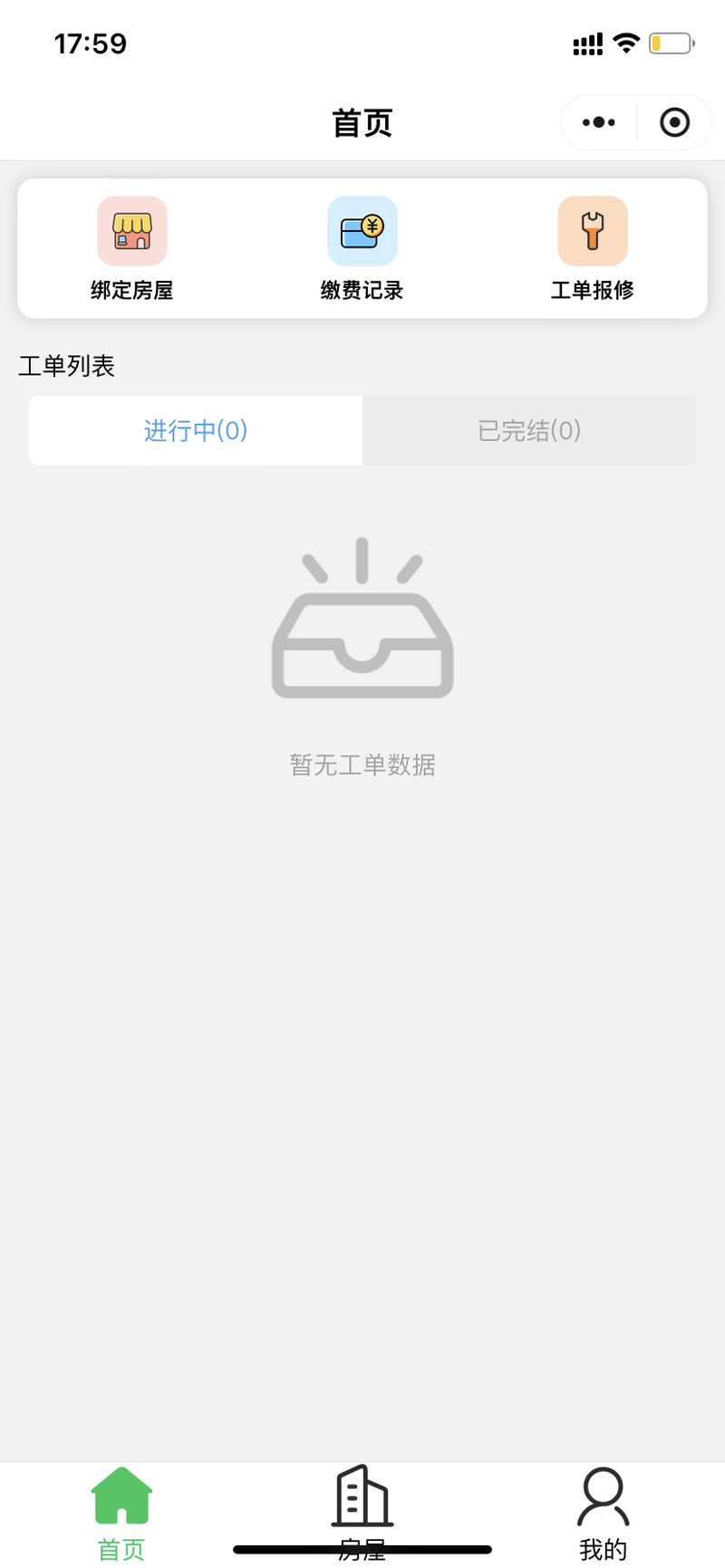The image size is (725, 1568).
Task: Open the mini program more-options menu
Action: [x=599, y=122]
